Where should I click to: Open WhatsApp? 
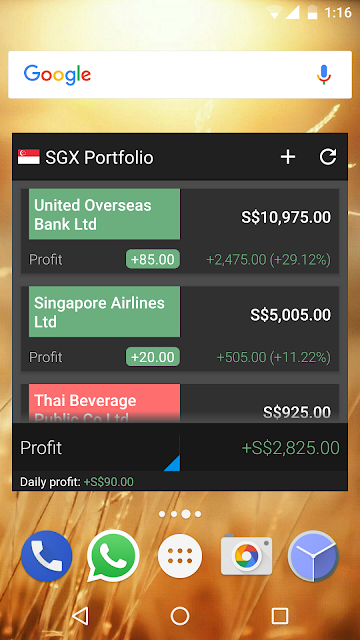(113, 556)
